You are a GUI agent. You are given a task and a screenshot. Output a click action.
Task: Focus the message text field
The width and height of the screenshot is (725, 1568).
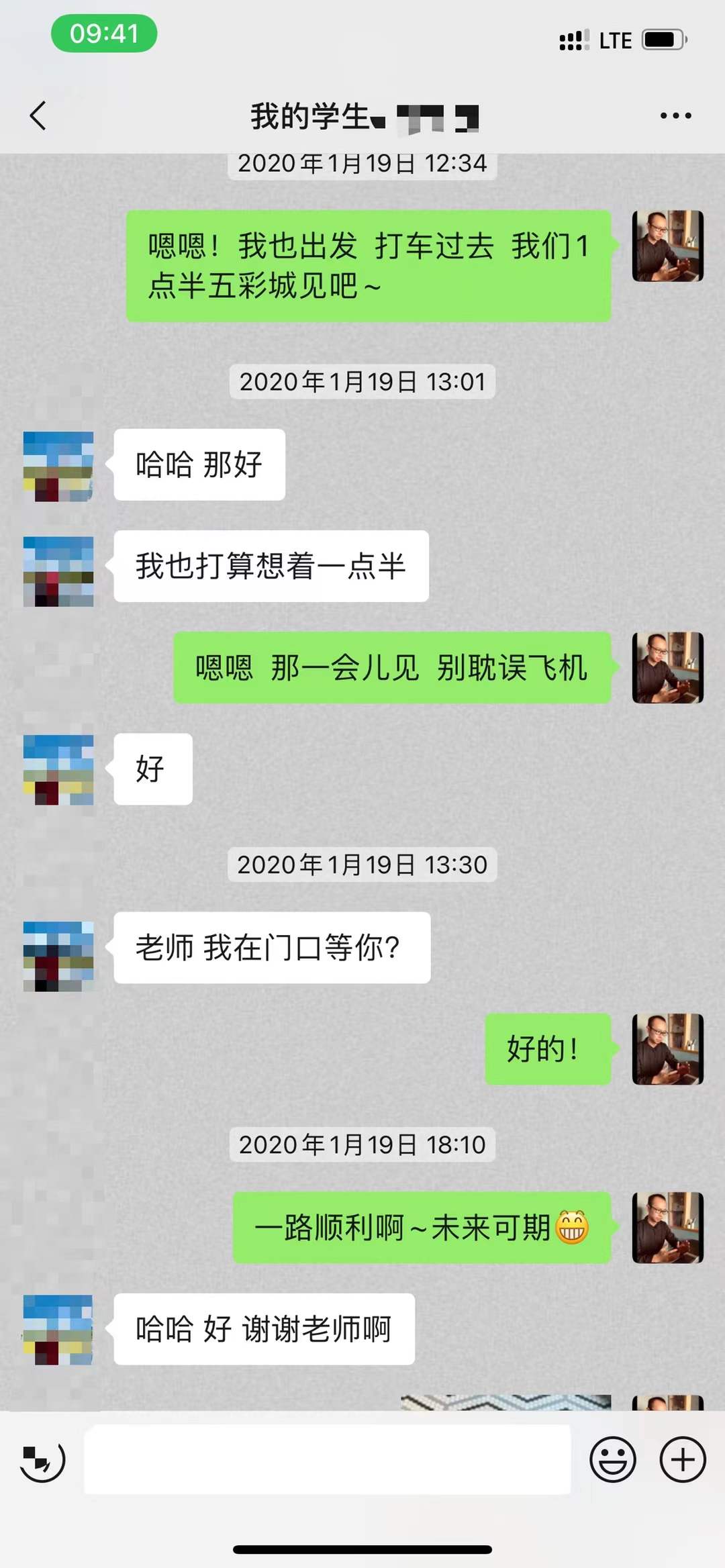[x=327, y=1459]
